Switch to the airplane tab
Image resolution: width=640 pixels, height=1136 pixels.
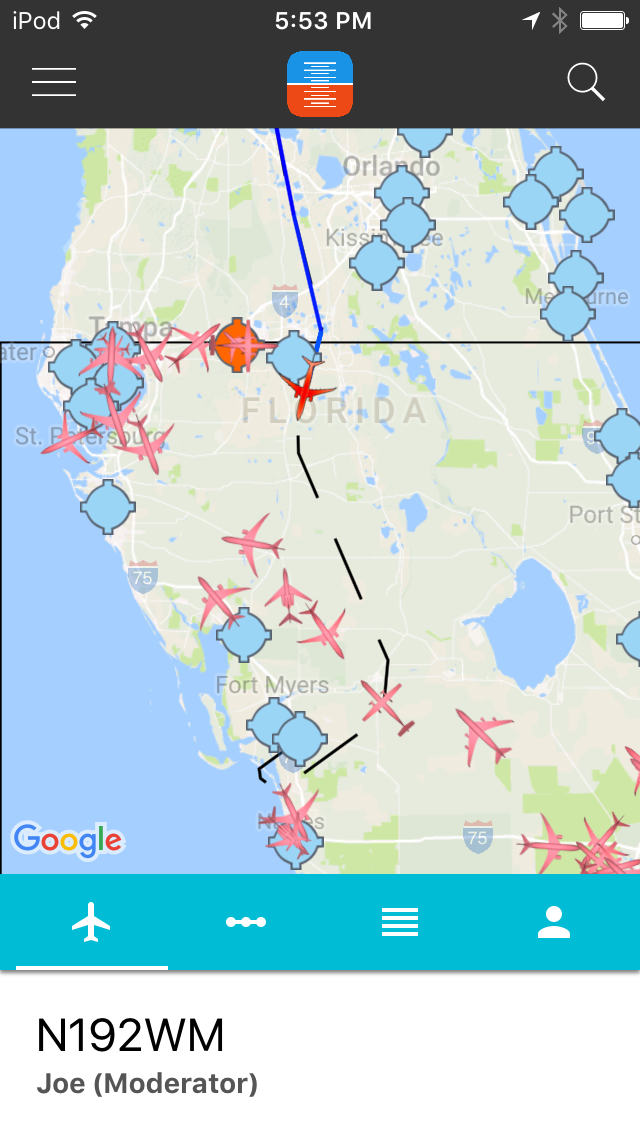(x=91, y=922)
